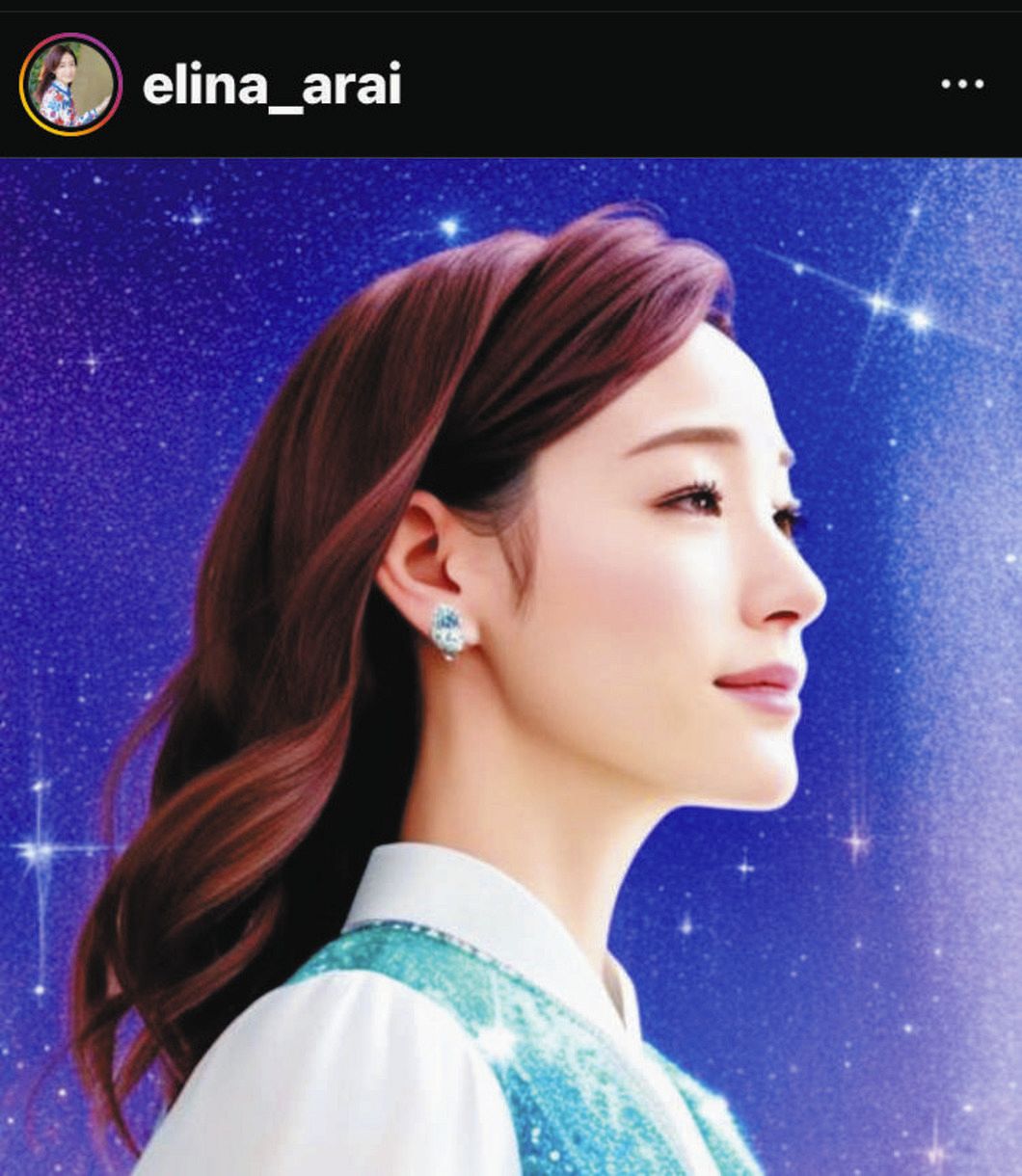Screen dimensions: 1022x1176
Task: Open the elina_arai username profile link
Action: pos(271,87)
